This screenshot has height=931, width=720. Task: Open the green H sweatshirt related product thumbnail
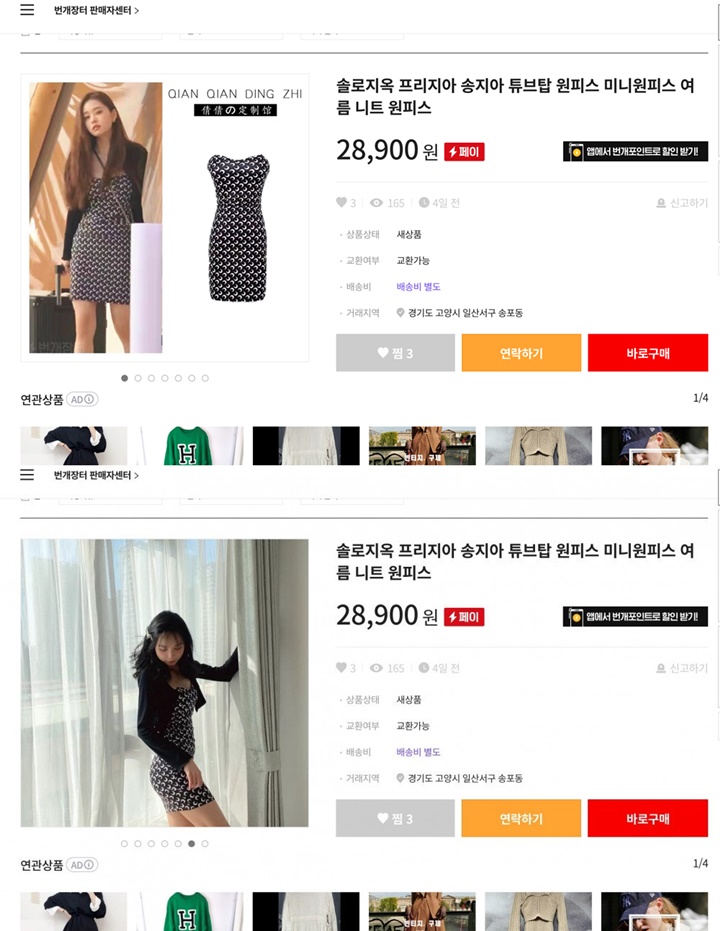[190, 446]
